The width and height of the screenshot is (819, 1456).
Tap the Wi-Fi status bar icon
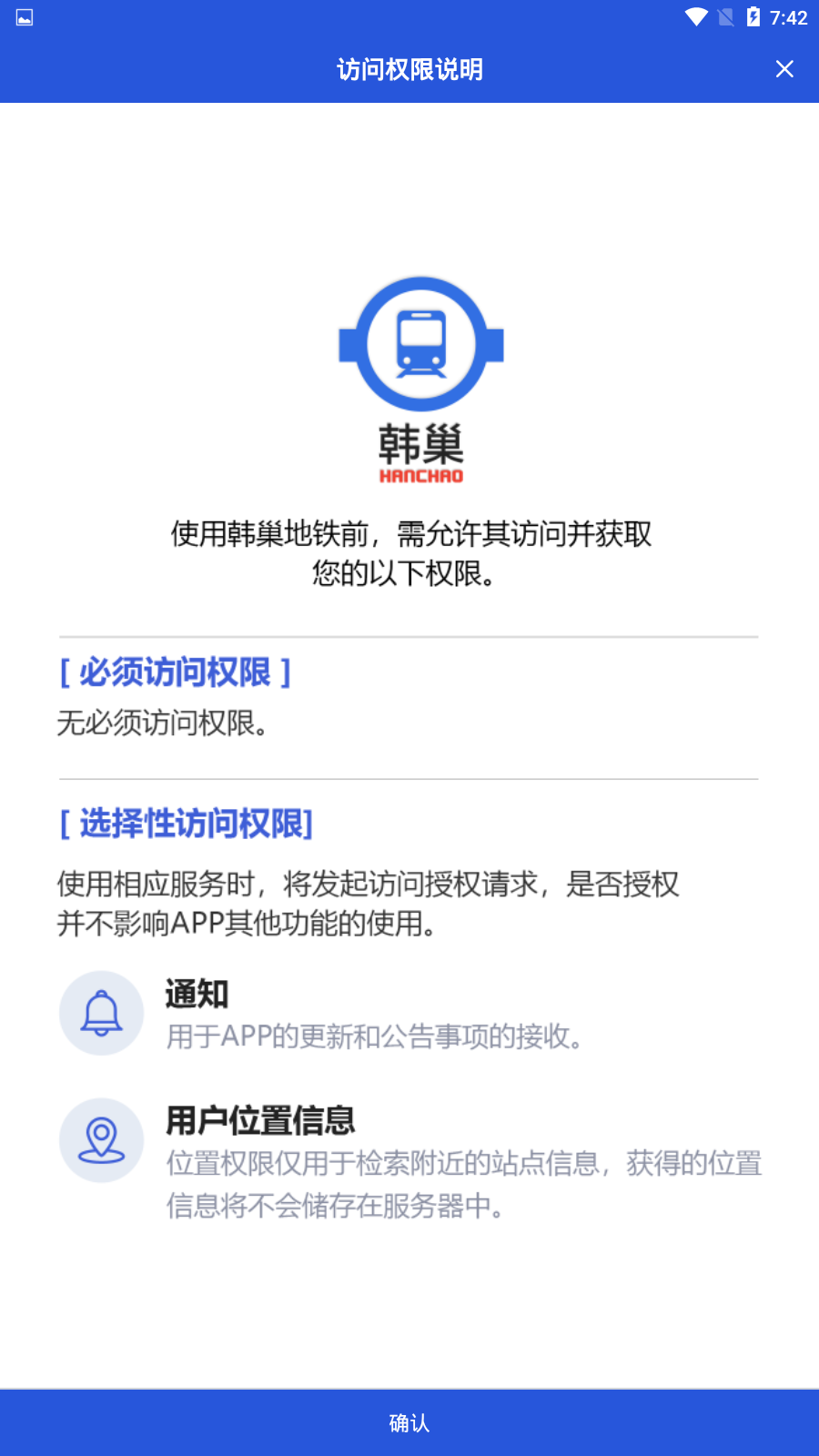tap(696, 15)
